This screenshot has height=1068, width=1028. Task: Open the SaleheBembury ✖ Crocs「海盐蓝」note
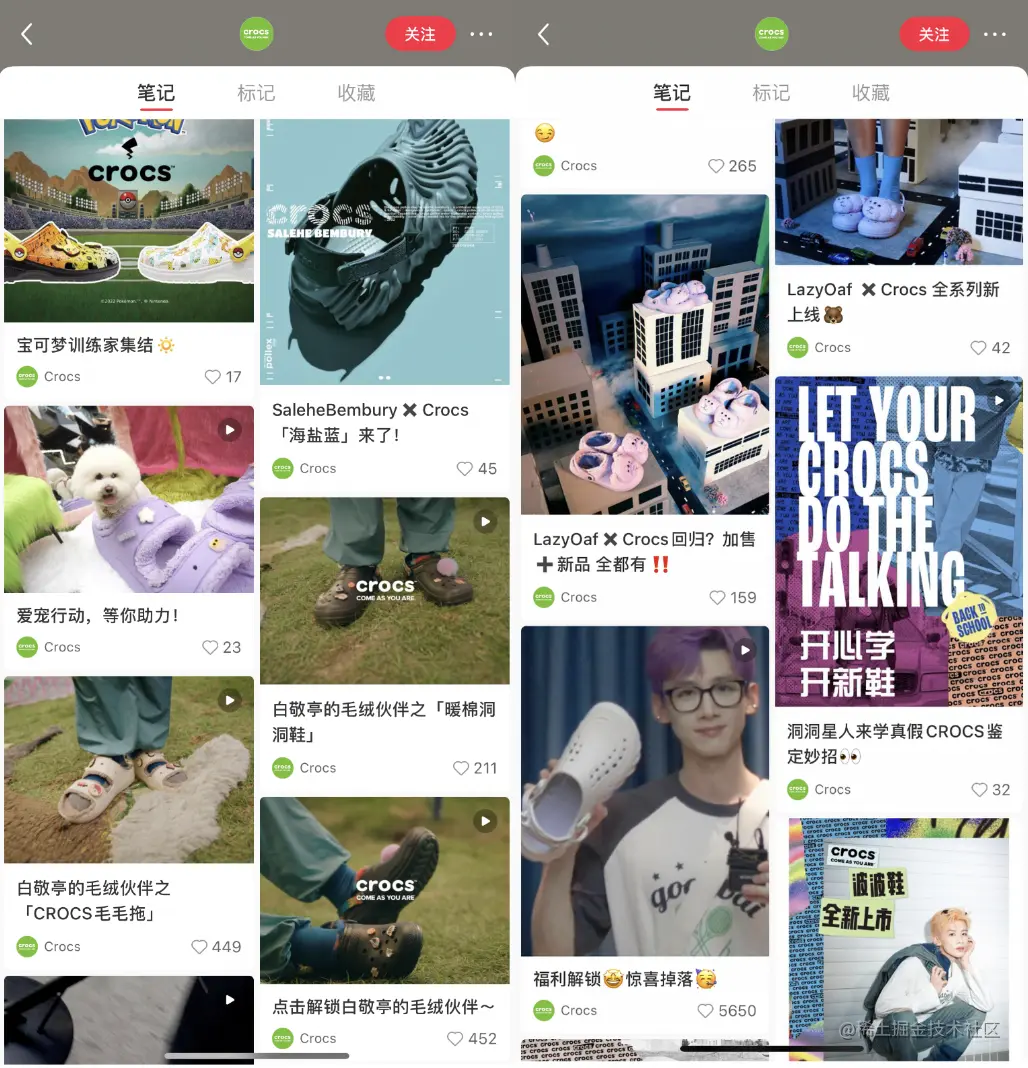[x=384, y=252]
